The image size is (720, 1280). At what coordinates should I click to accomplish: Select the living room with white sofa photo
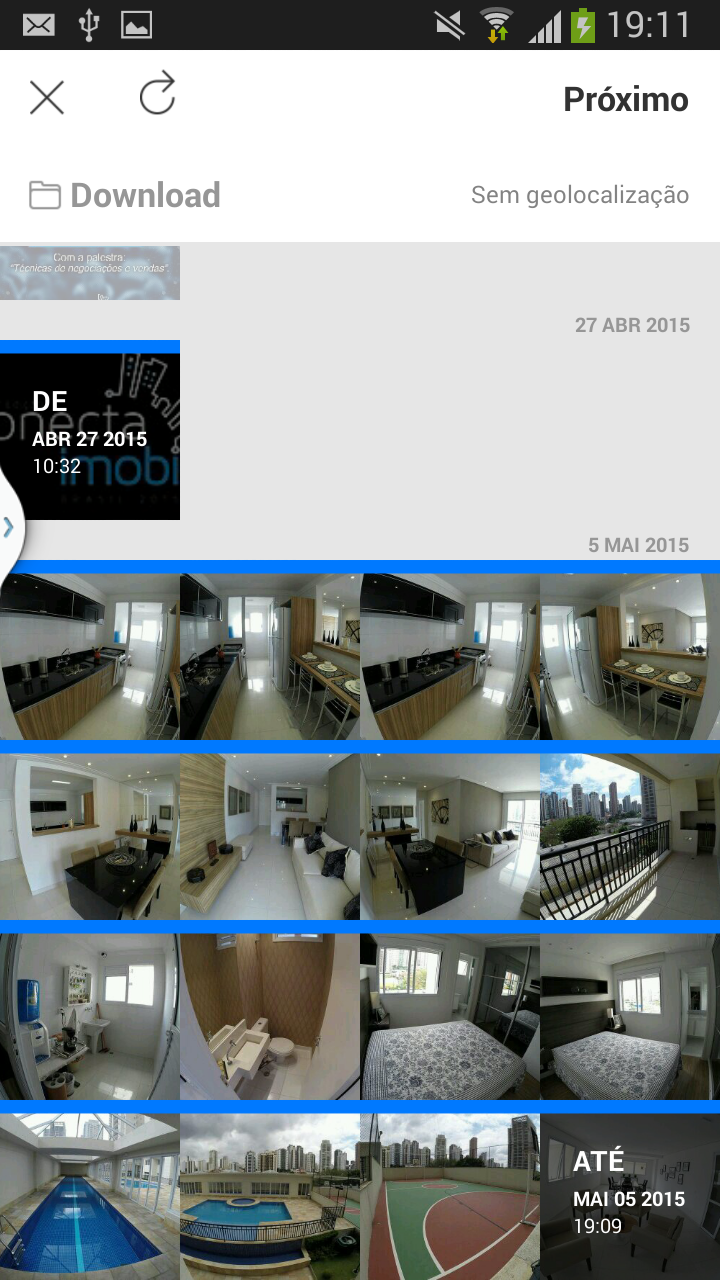tap(270, 836)
